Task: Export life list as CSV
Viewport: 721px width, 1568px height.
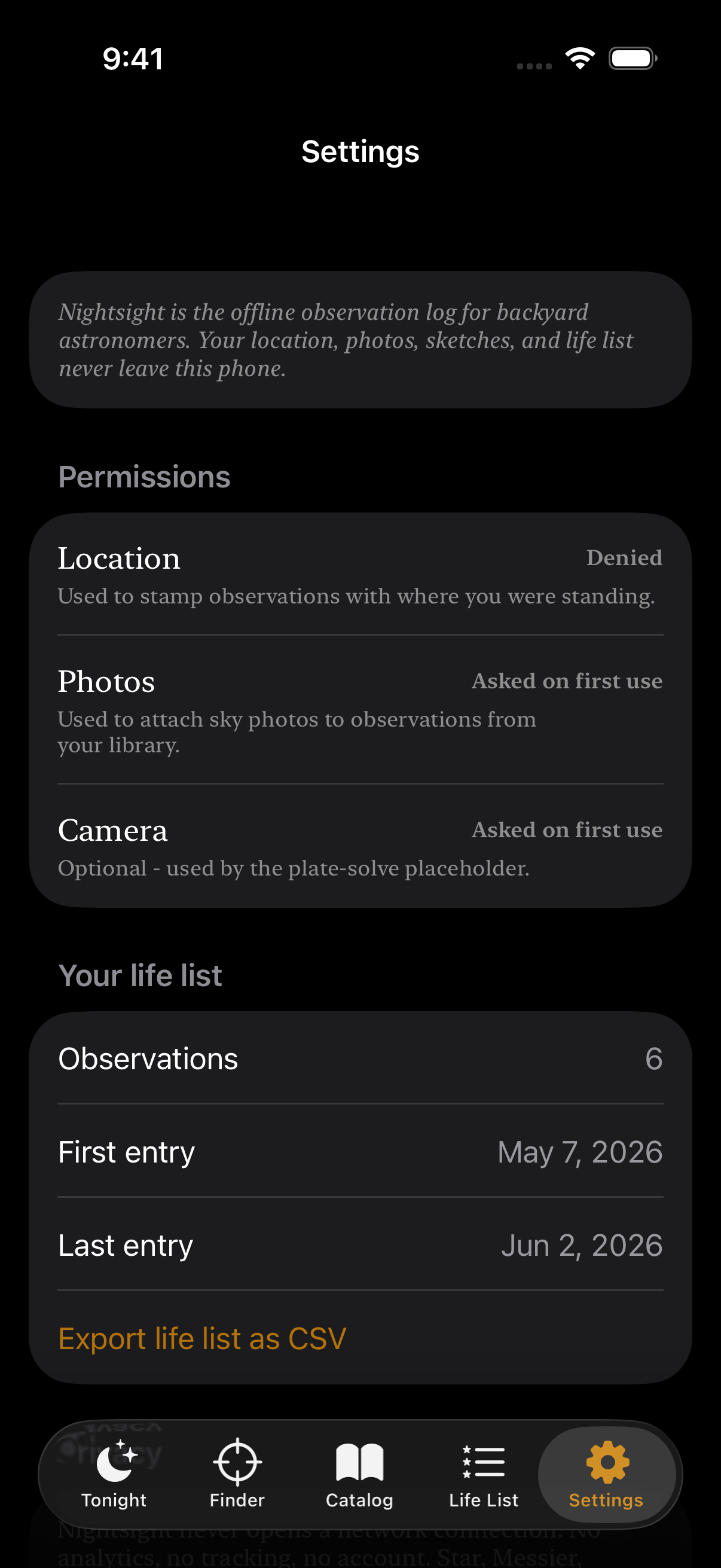Action: [x=202, y=1338]
